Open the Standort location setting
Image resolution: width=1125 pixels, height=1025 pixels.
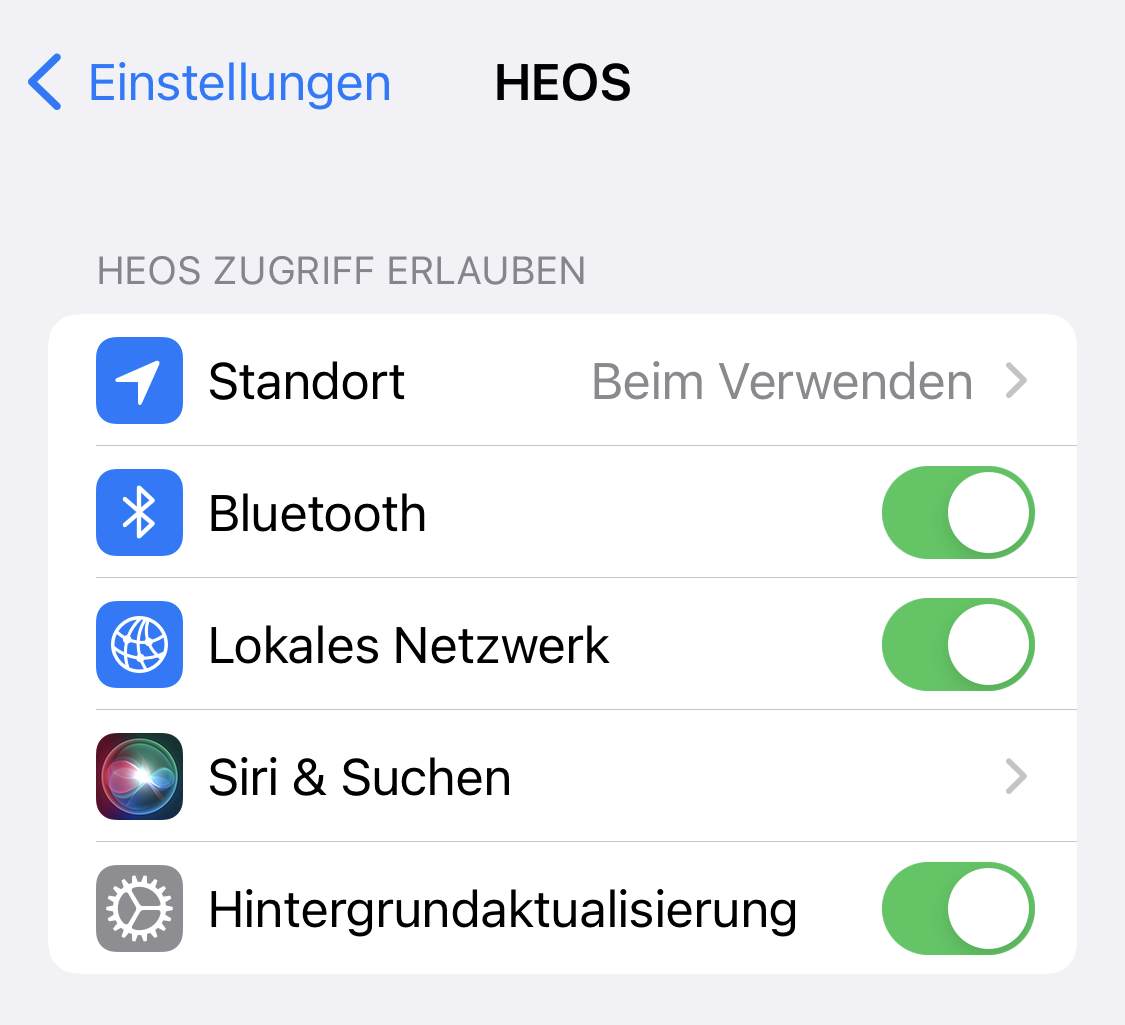562,381
